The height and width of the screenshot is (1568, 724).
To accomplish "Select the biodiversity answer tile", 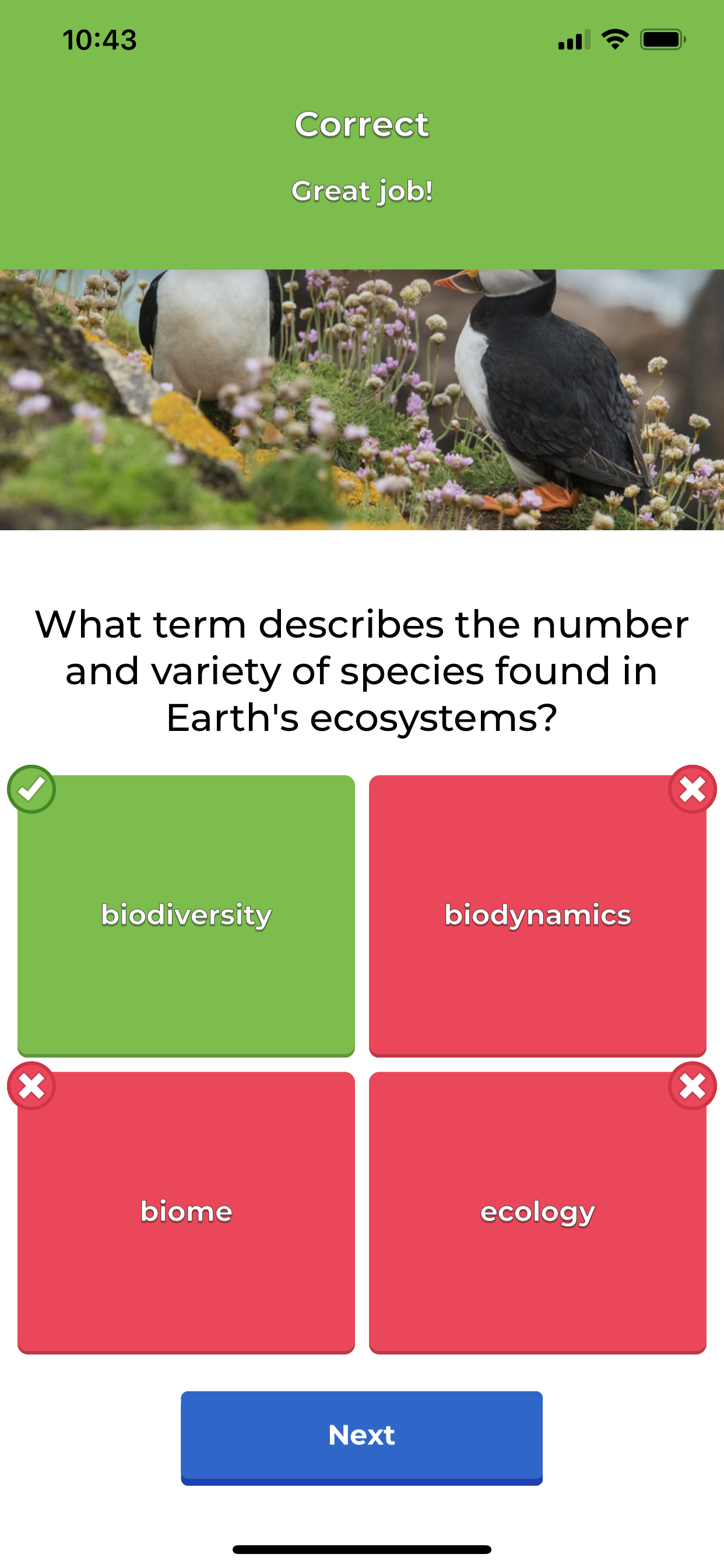I will click(x=186, y=915).
